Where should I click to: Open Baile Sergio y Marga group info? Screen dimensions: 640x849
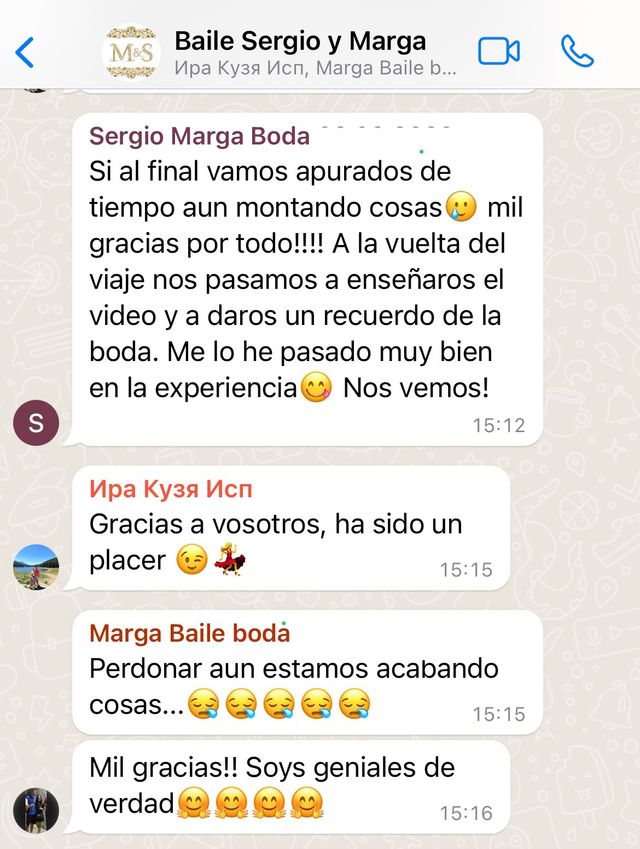300,42
